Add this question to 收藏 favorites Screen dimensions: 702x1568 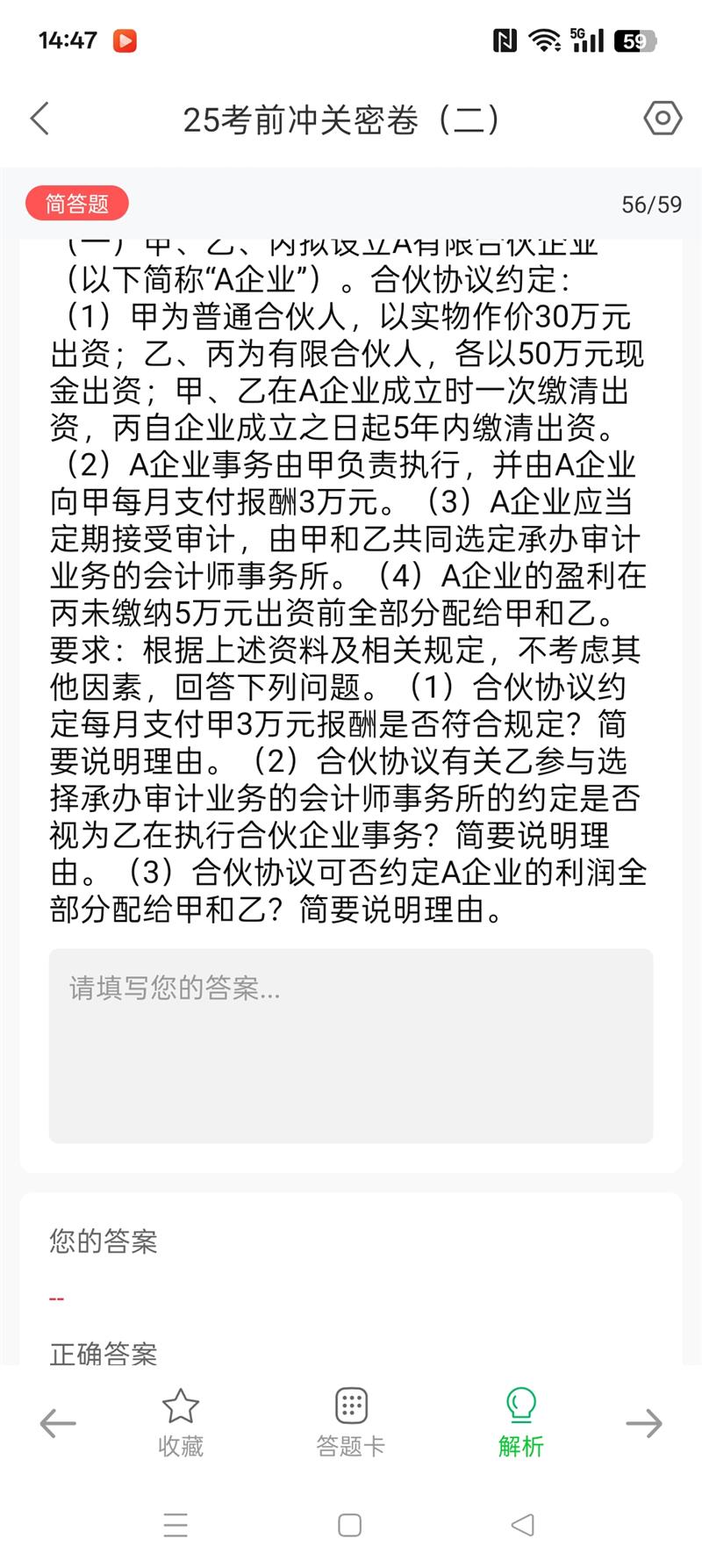click(x=181, y=1422)
